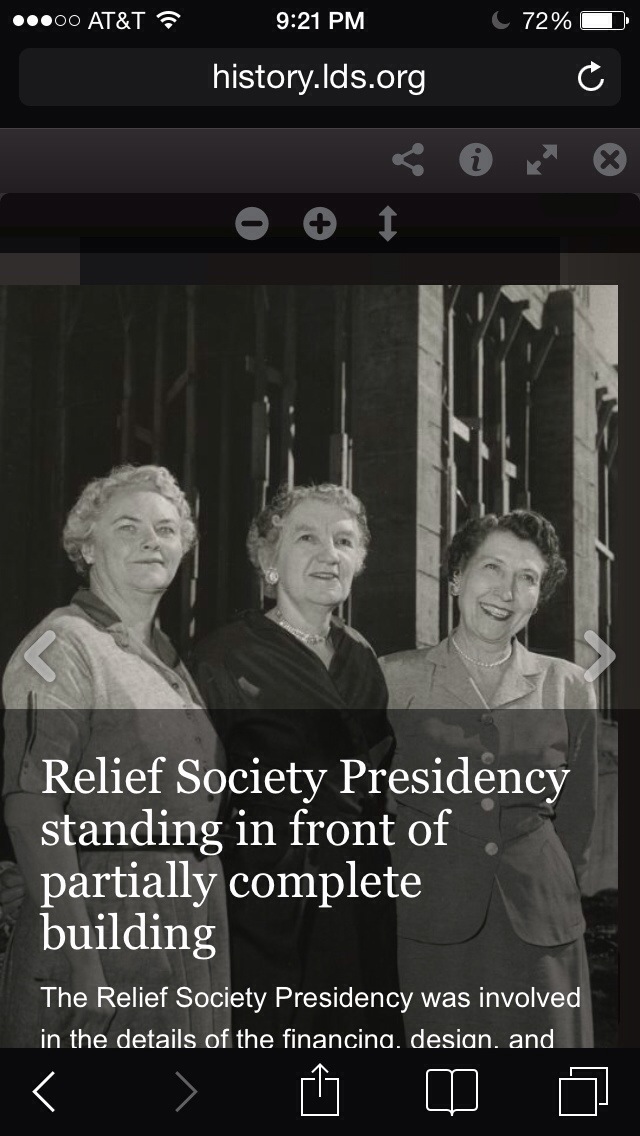
Task: Zoom in with the plus button
Action: [x=320, y=223]
